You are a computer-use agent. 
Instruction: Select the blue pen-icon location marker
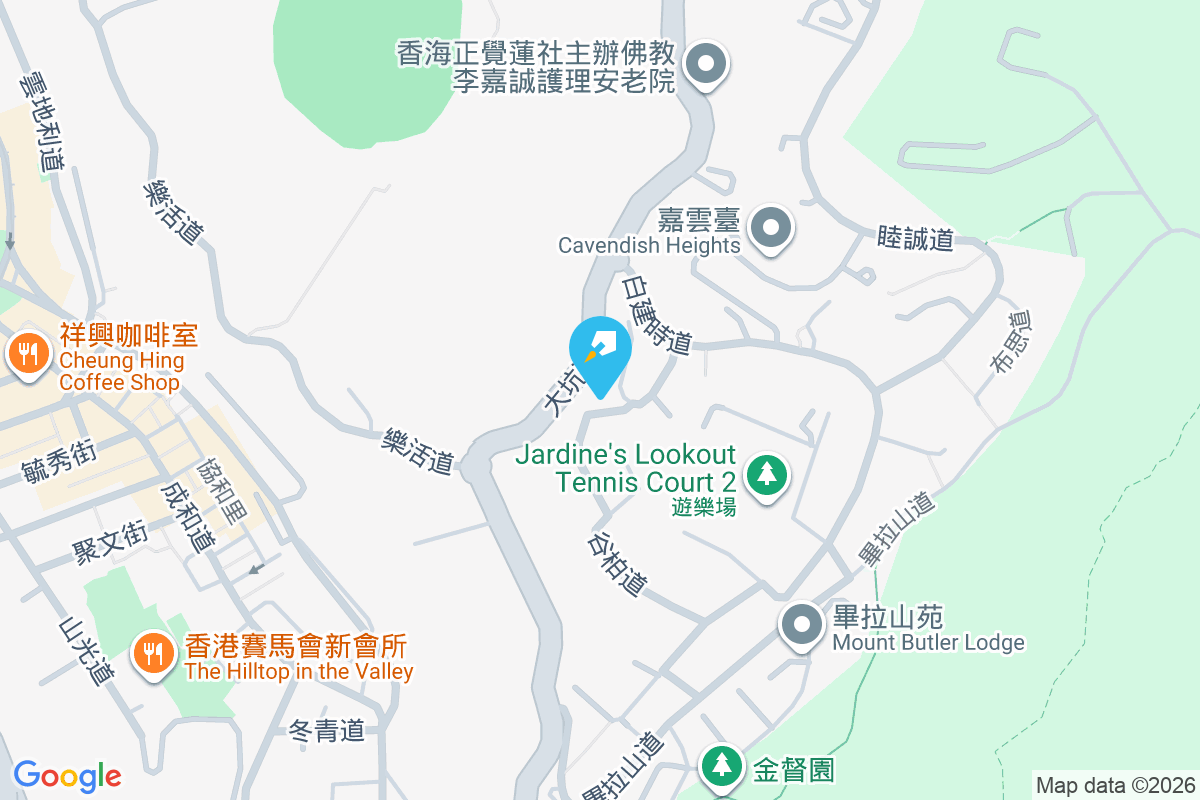600,351
